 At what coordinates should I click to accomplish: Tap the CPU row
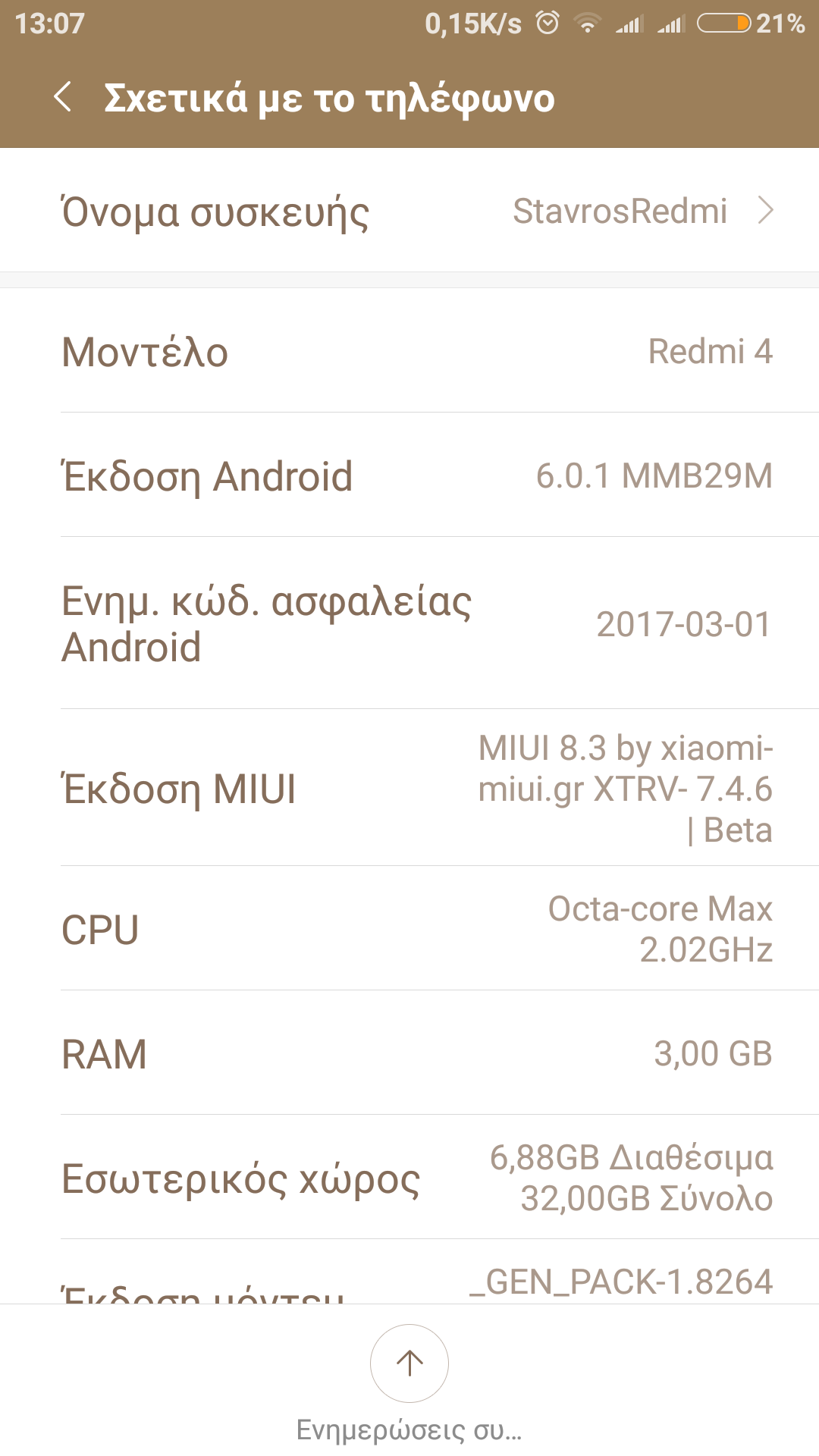[x=409, y=928]
